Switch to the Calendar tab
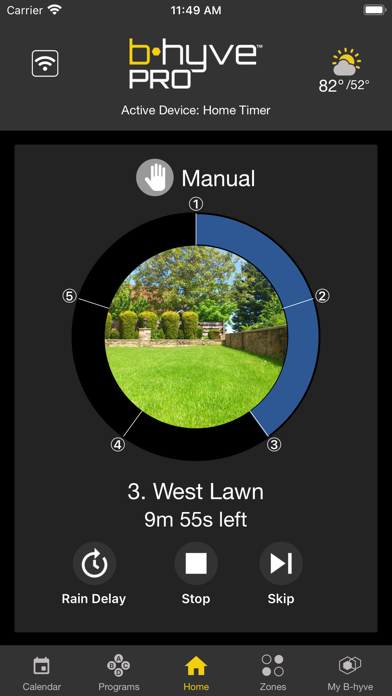The width and height of the screenshot is (392, 696). 42,673
